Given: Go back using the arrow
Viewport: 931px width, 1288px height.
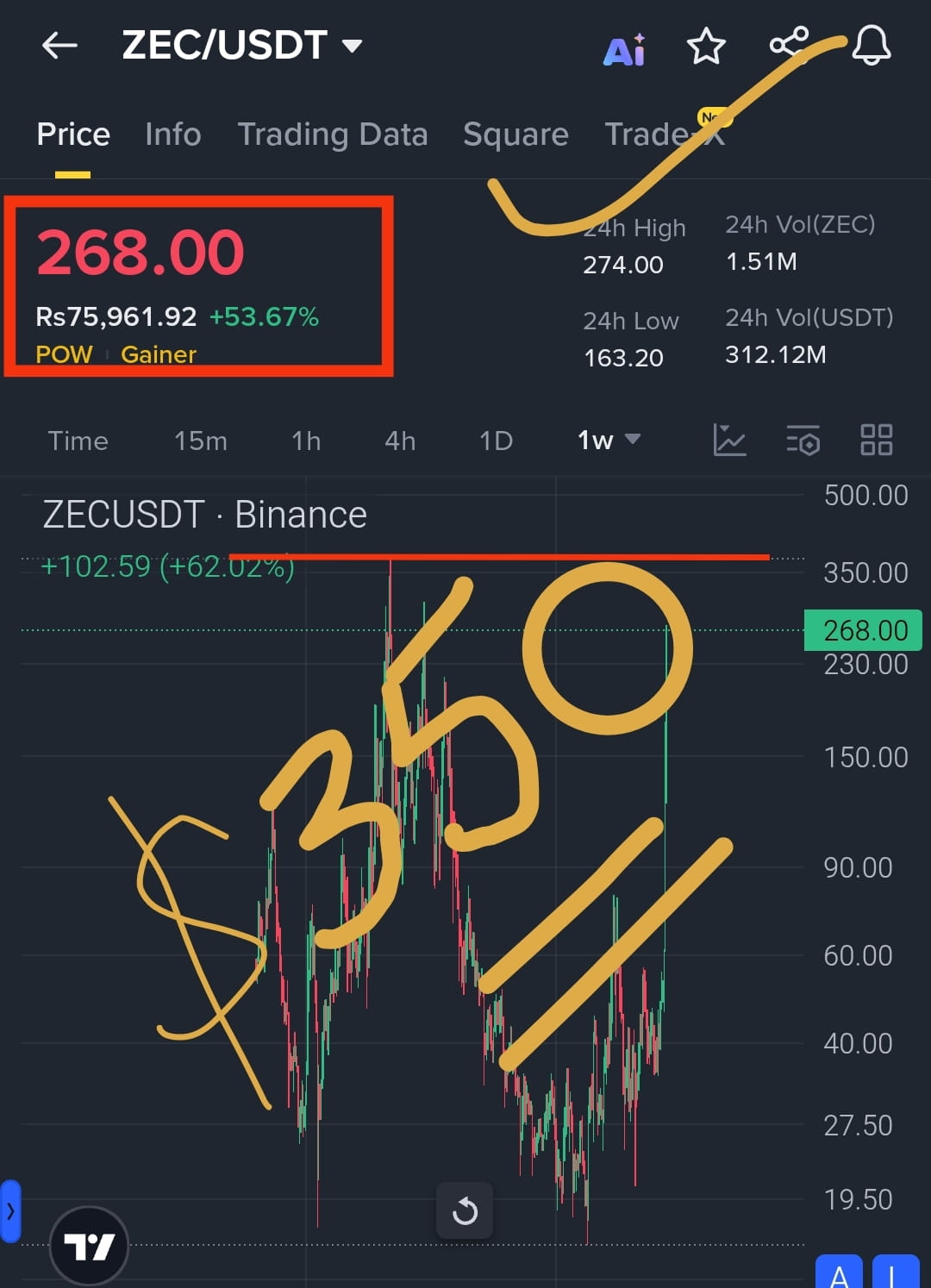Looking at the screenshot, I should pyautogui.click(x=59, y=45).
